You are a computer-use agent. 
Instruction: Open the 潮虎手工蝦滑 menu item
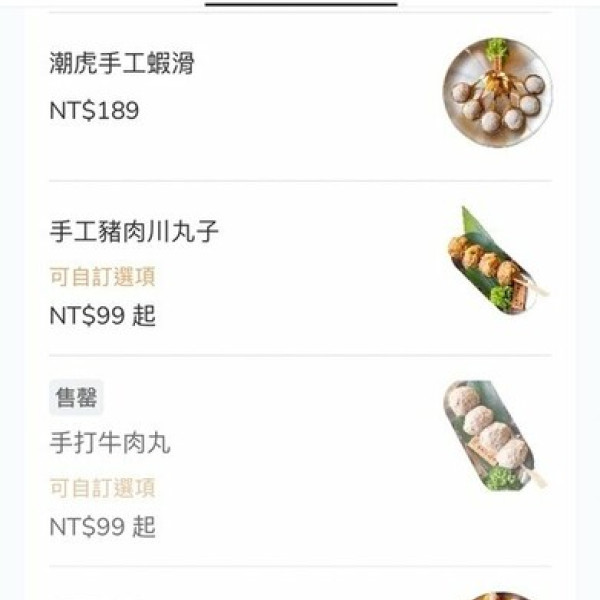122,65
